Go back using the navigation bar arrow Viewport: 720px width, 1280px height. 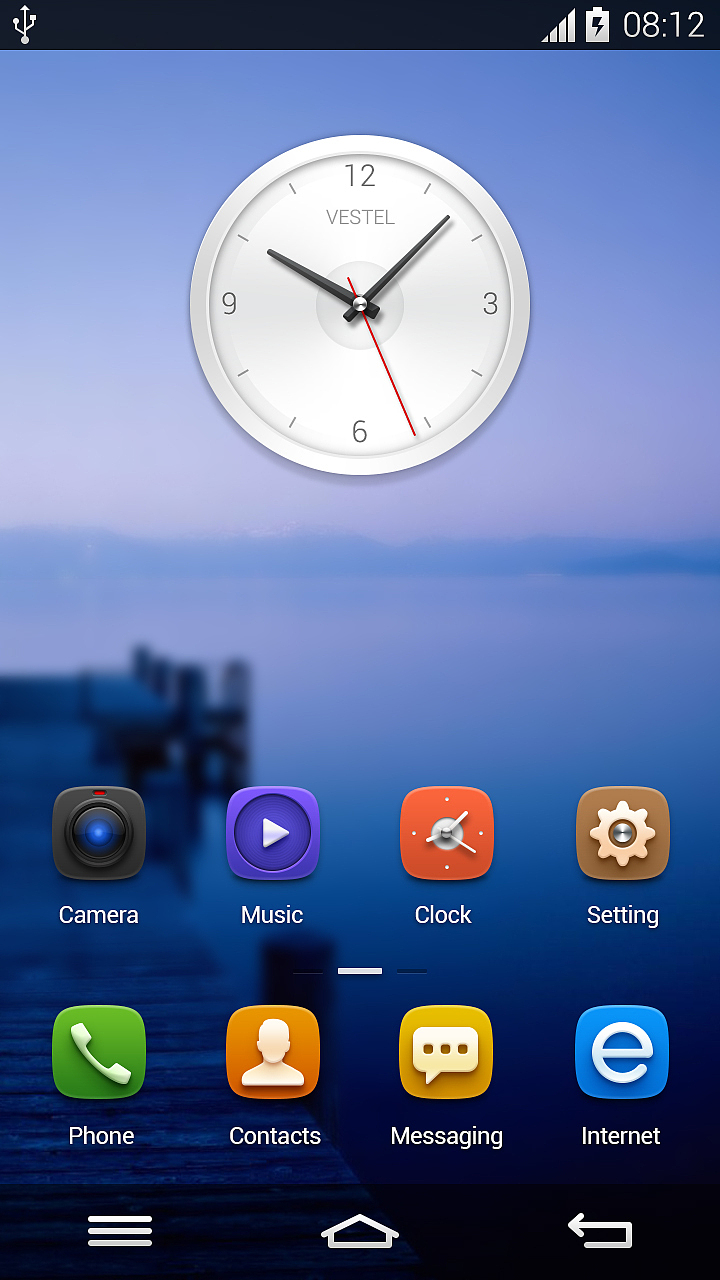600,1231
